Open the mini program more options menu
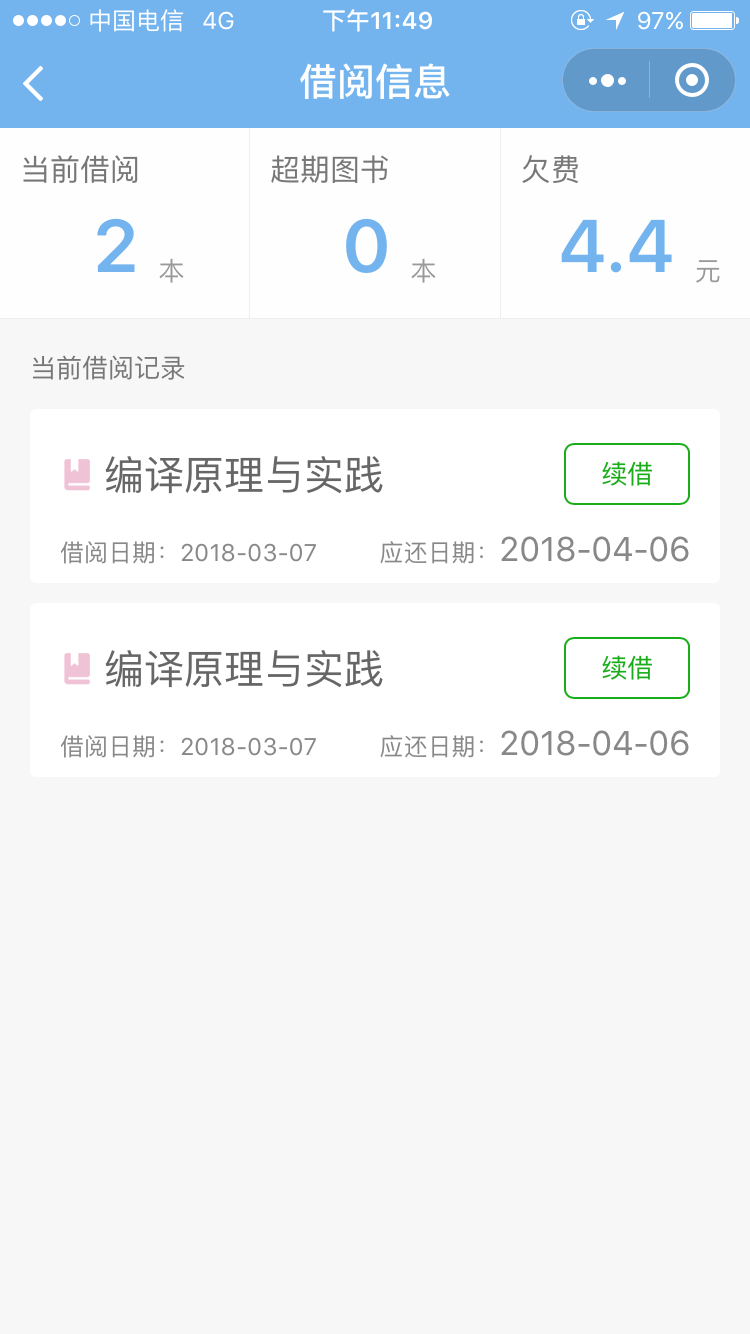Image resolution: width=750 pixels, height=1334 pixels. coord(607,81)
